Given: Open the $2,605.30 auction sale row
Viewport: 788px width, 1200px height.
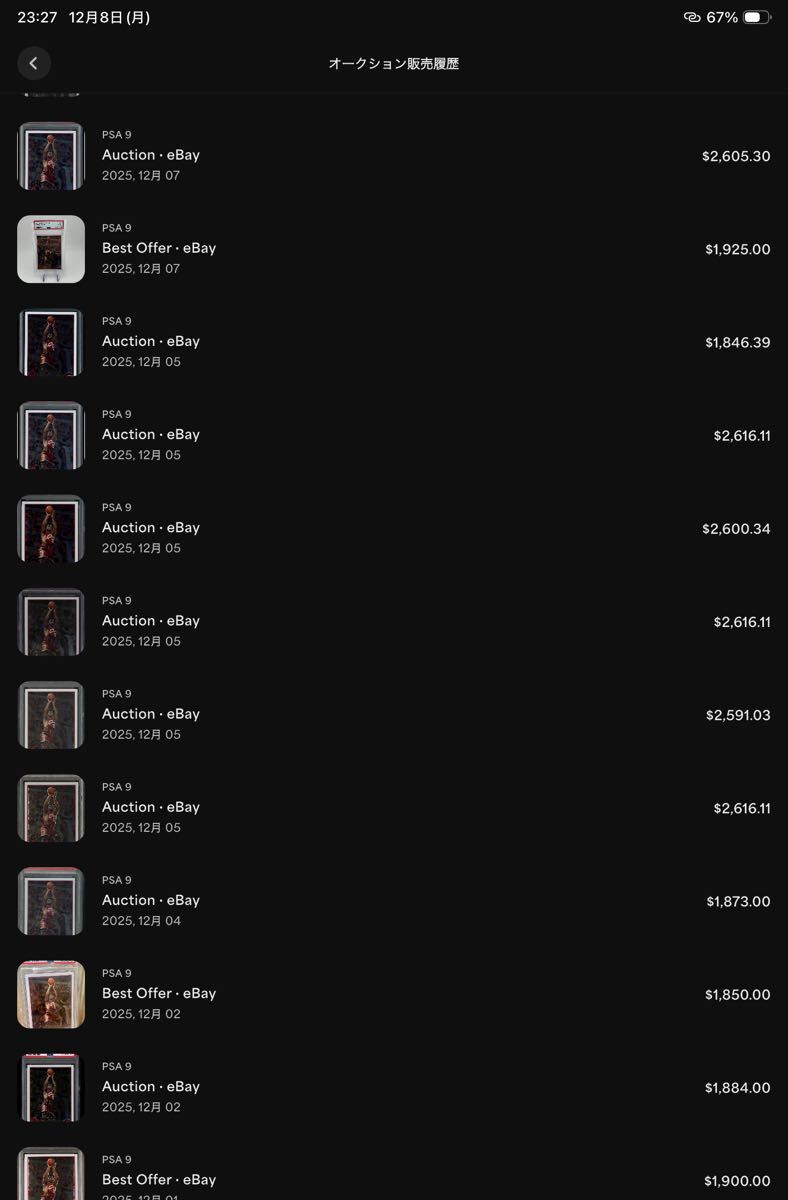Looking at the screenshot, I should [x=394, y=156].
